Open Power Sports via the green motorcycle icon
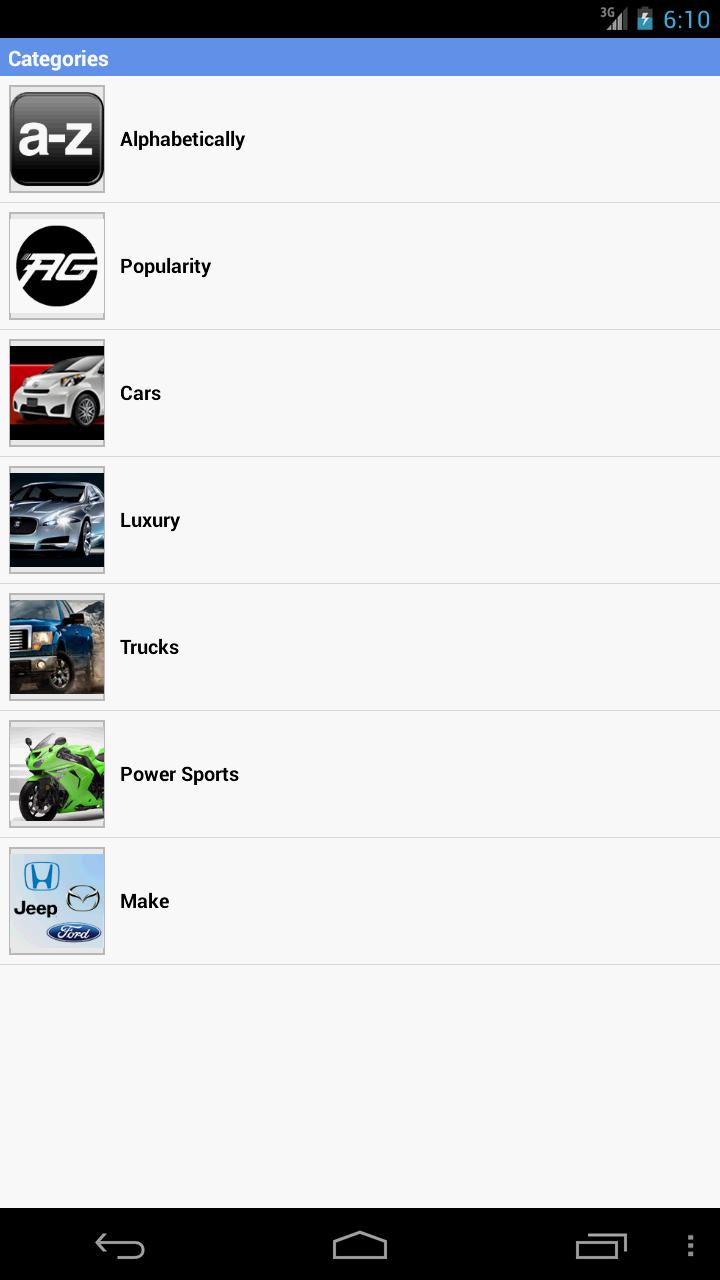 point(56,774)
